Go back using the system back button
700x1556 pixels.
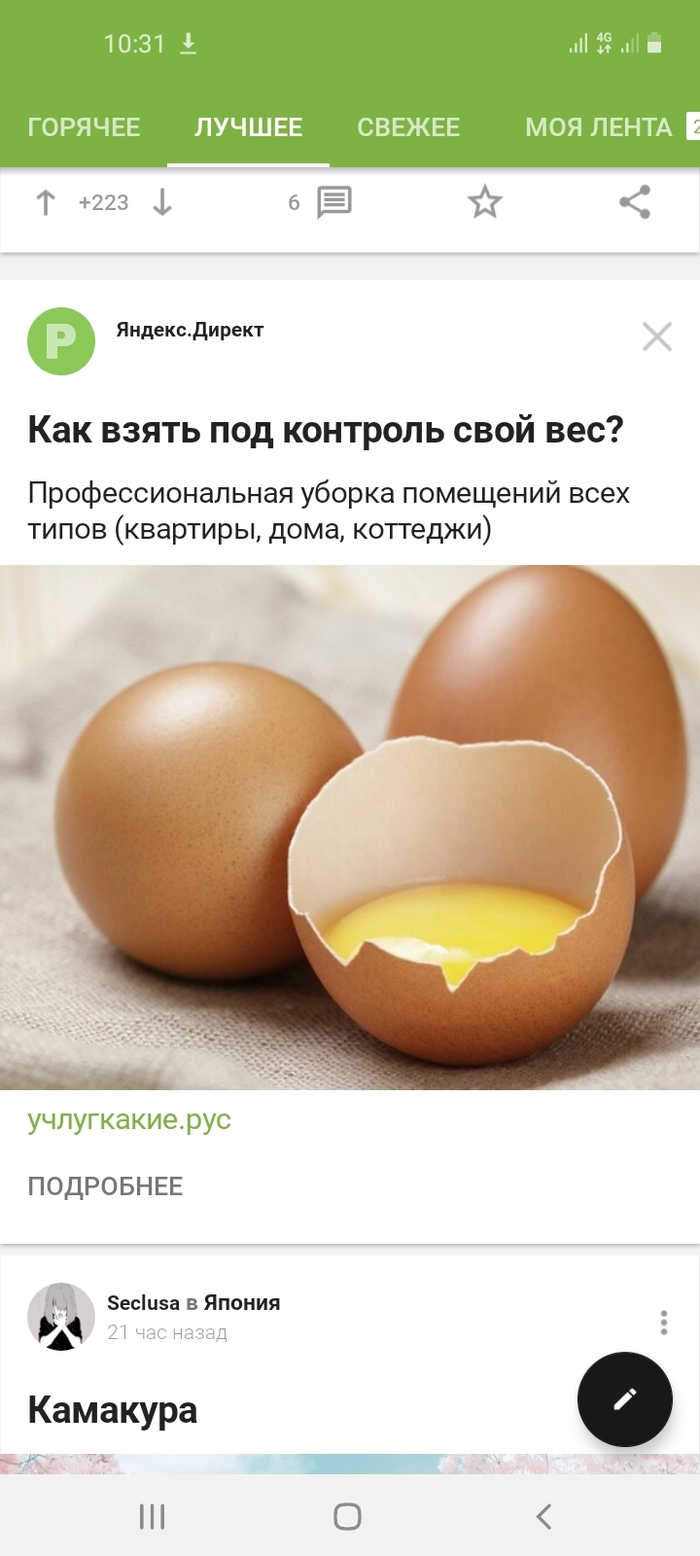[544, 1517]
